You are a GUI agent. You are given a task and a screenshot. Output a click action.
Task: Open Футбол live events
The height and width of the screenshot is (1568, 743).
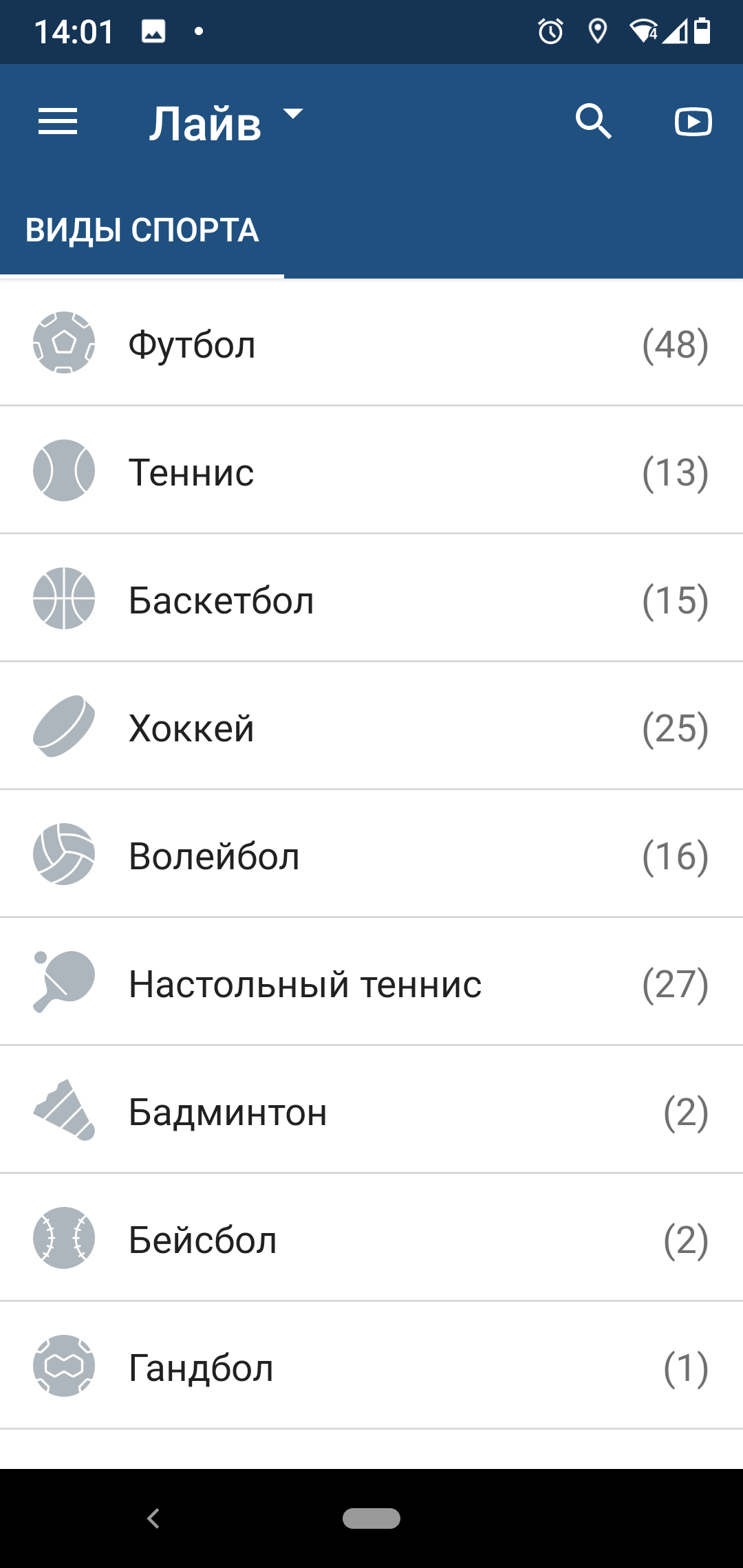pyautogui.click(x=371, y=343)
